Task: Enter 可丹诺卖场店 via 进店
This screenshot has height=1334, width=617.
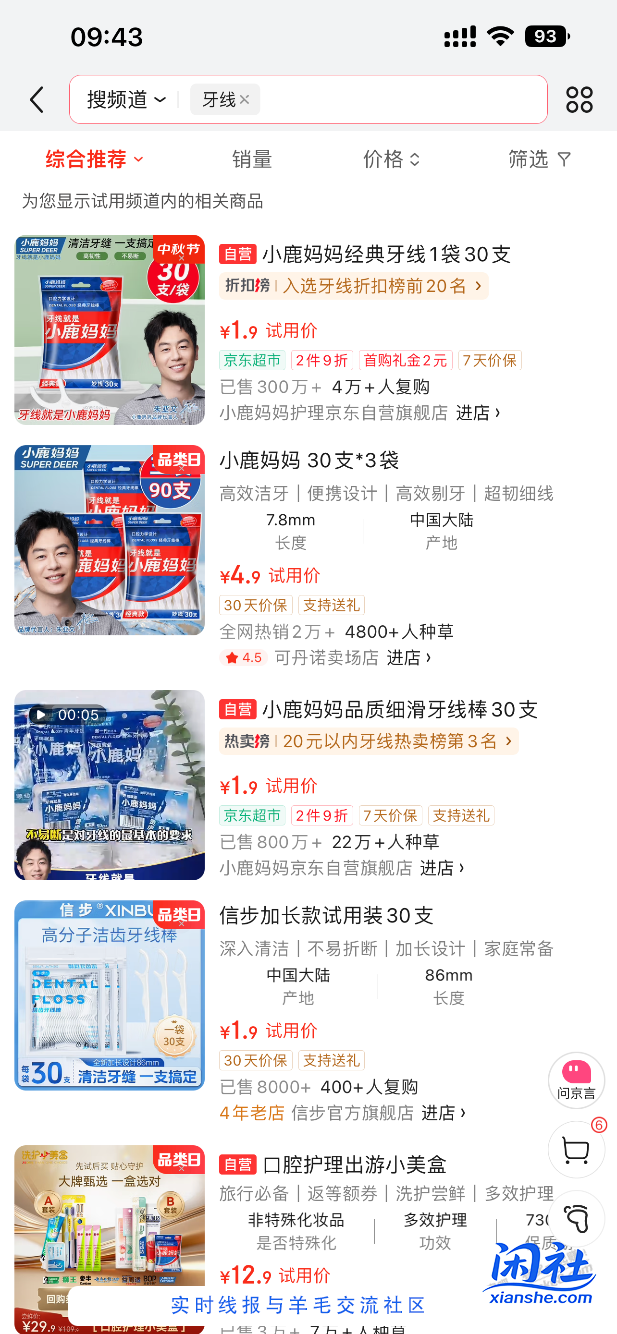Action: tap(409, 657)
